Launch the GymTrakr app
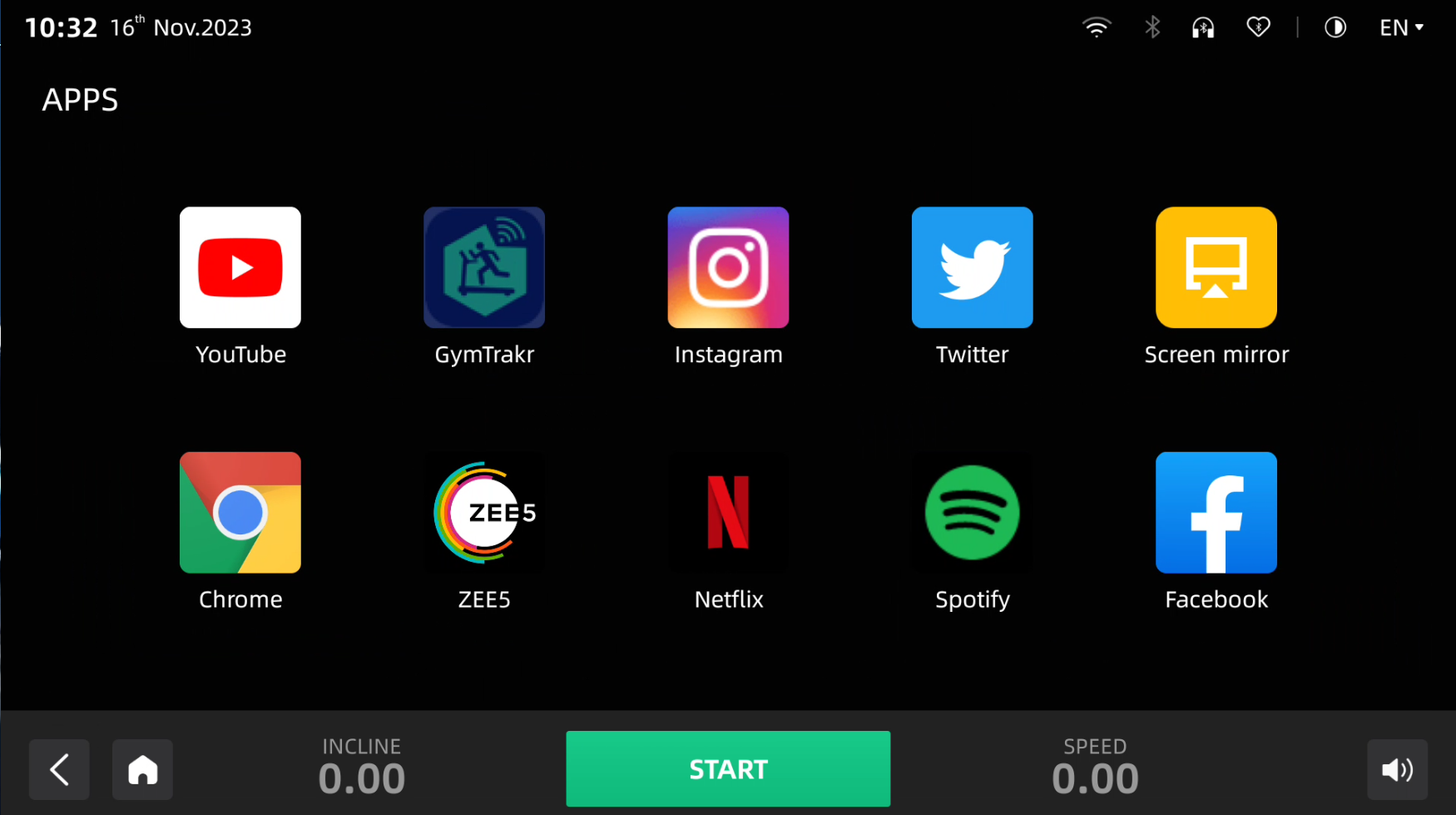Viewport: 1456px width, 815px height. (x=484, y=267)
